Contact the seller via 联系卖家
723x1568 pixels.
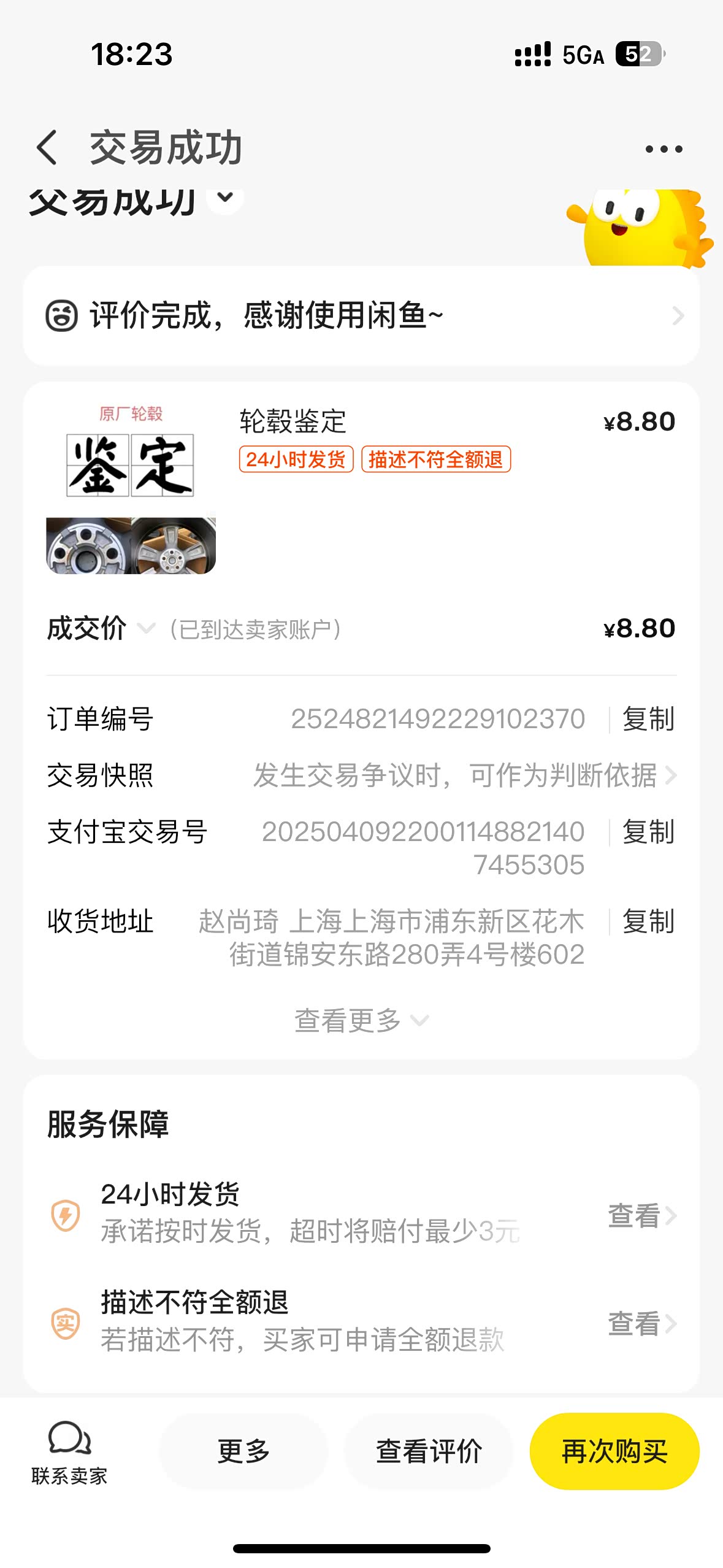(x=69, y=1451)
